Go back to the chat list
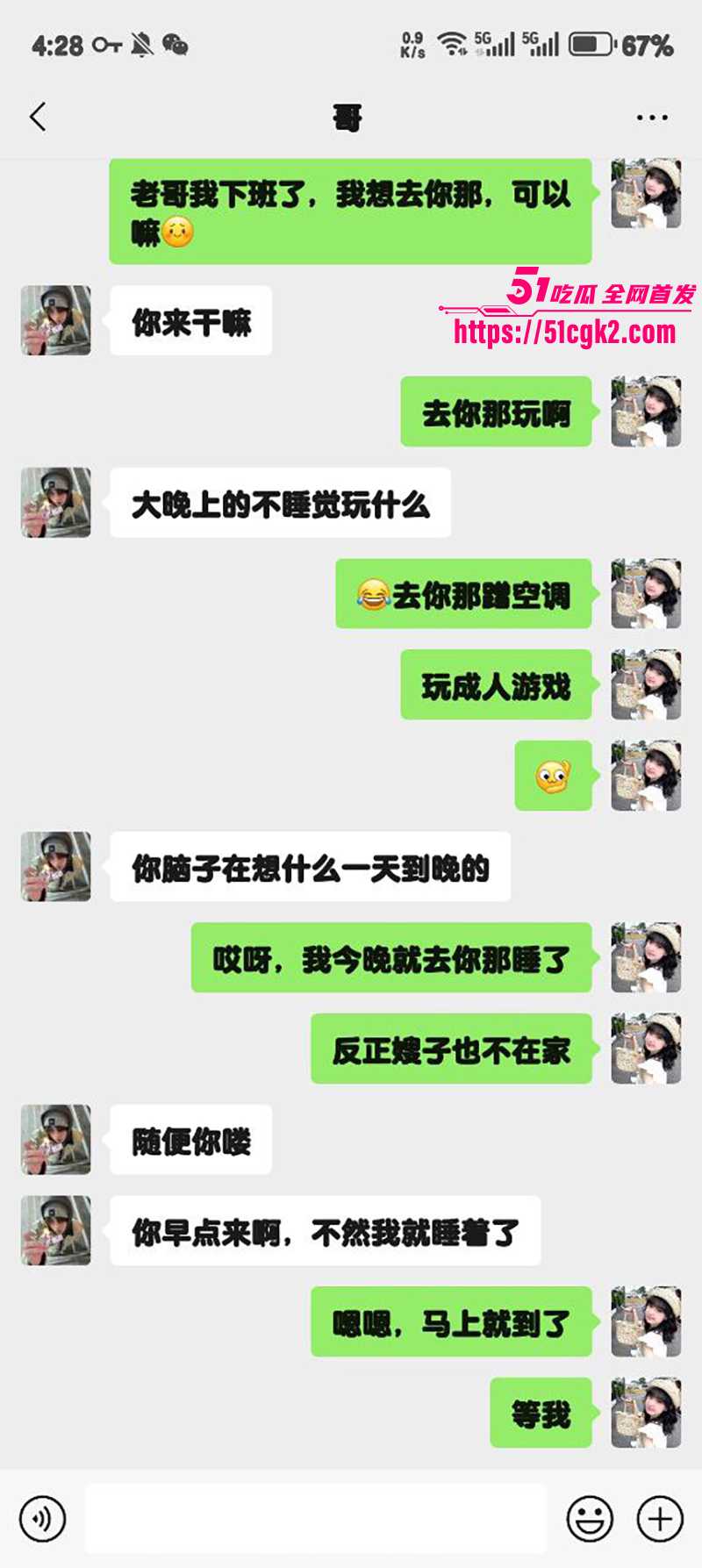The width and height of the screenshot is (702, 1568). [x=38, y=117]
